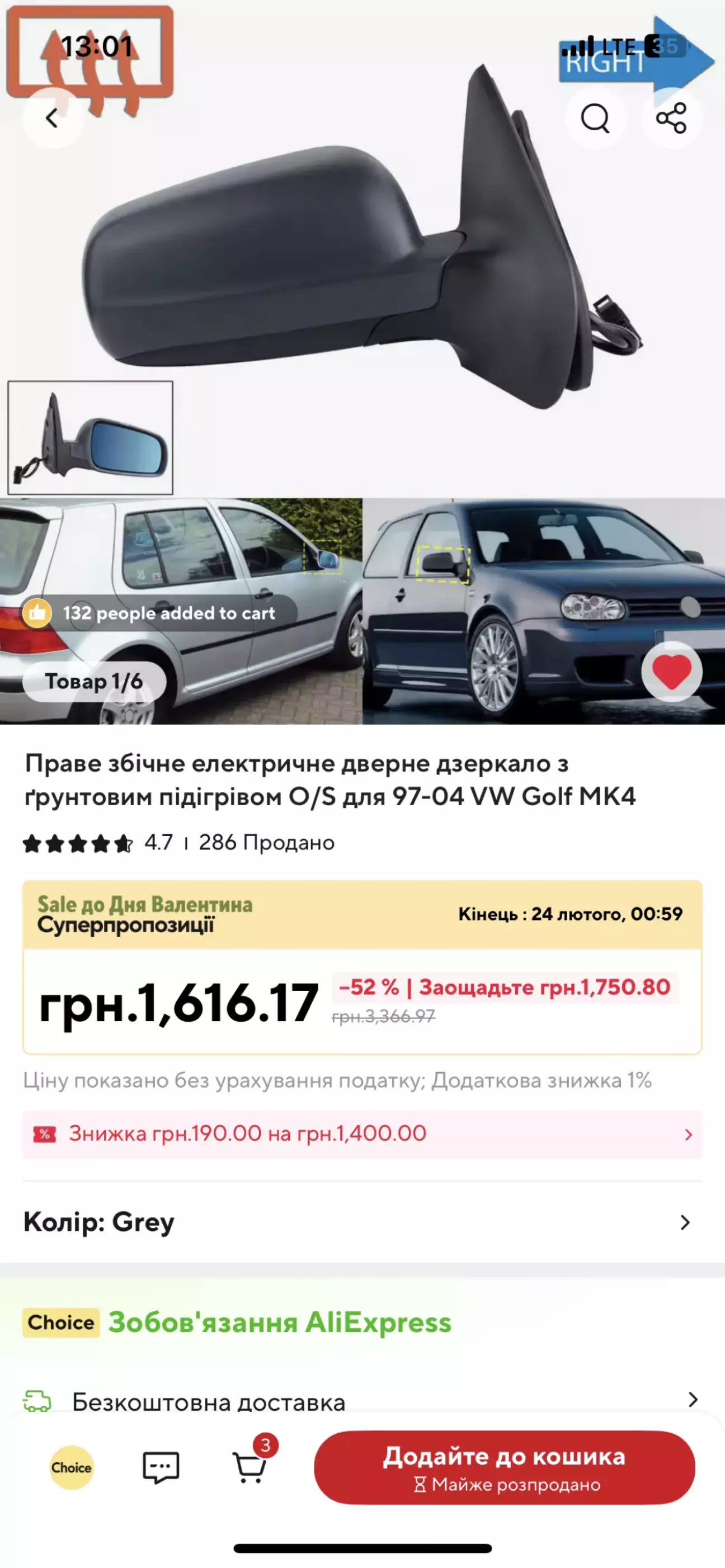Screen dimensions: 725x1568
Task: Open the search icon
Action: click(595, 118)
